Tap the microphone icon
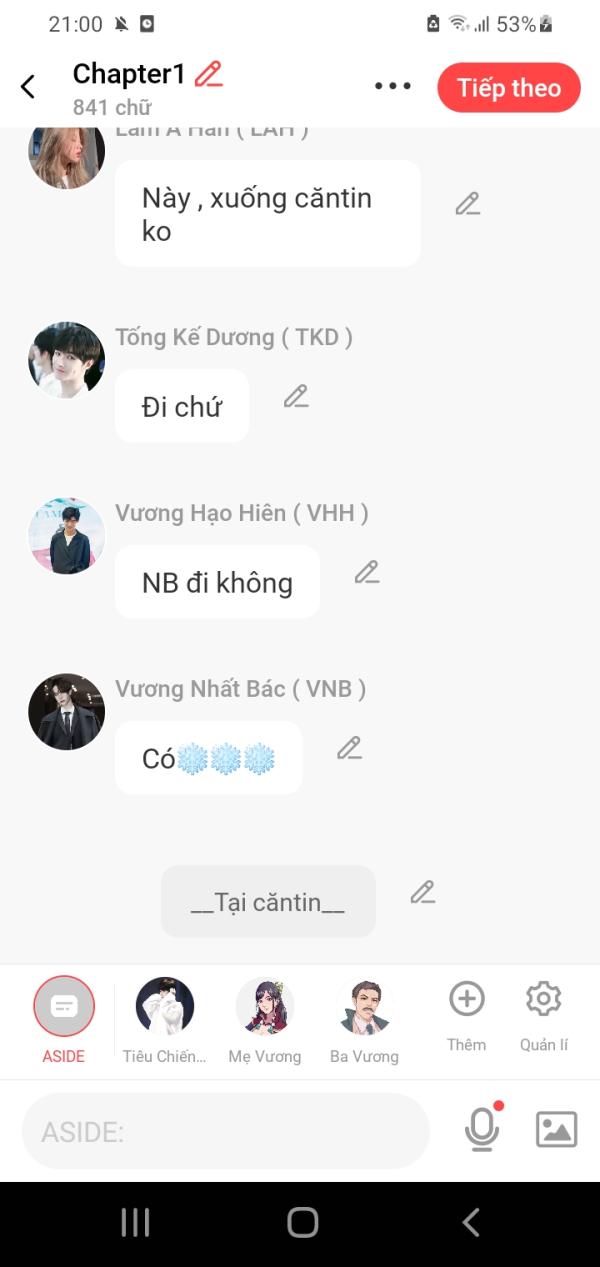 coord(482,1129)
